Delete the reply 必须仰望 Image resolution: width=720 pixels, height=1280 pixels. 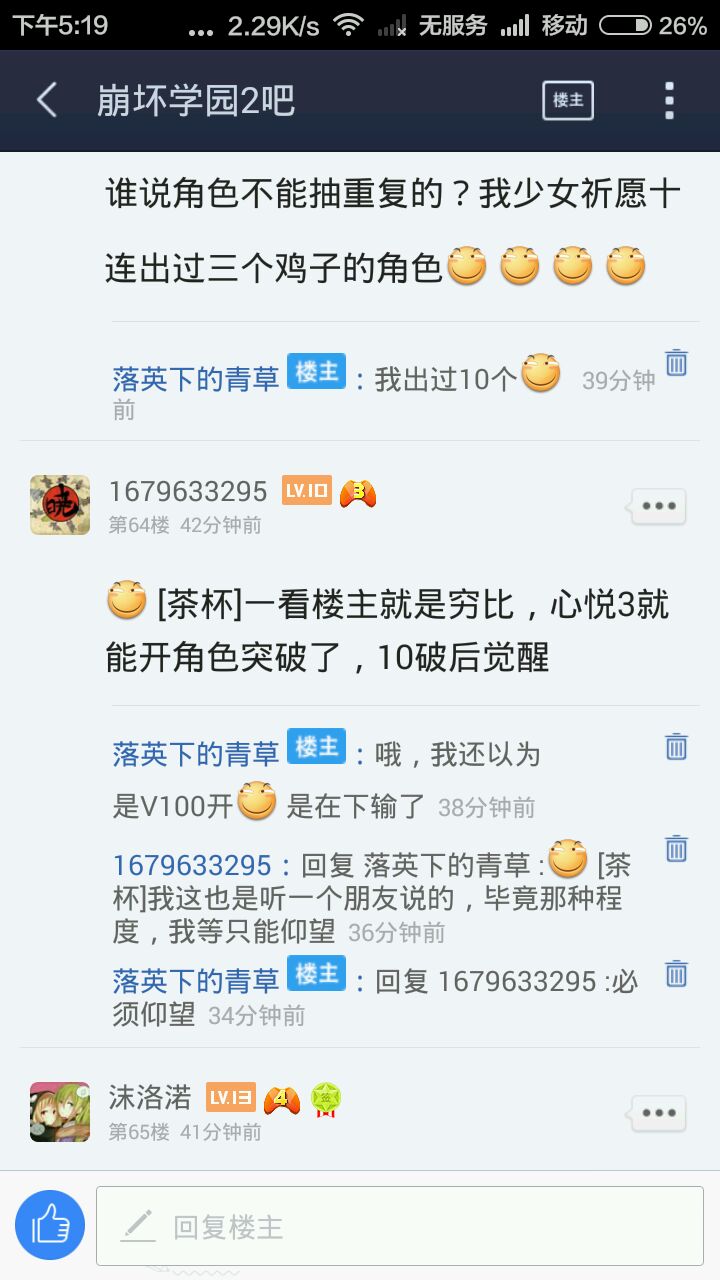click(x=677, y=973)
